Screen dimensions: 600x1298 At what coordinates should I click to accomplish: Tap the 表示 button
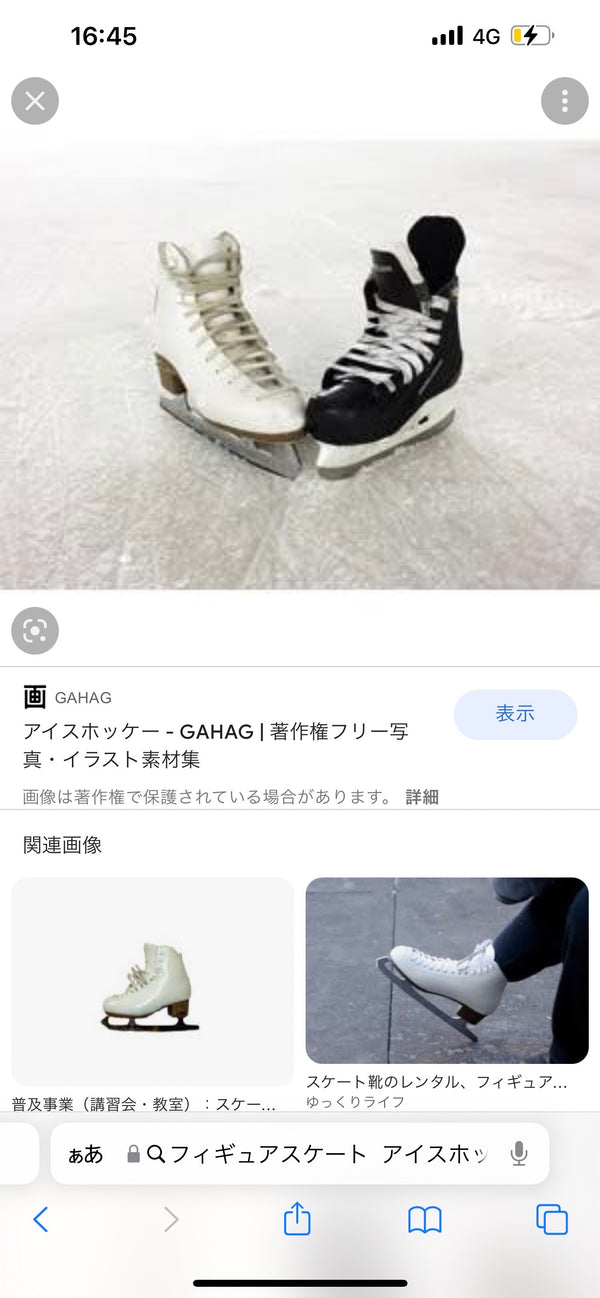click(515, 714)
